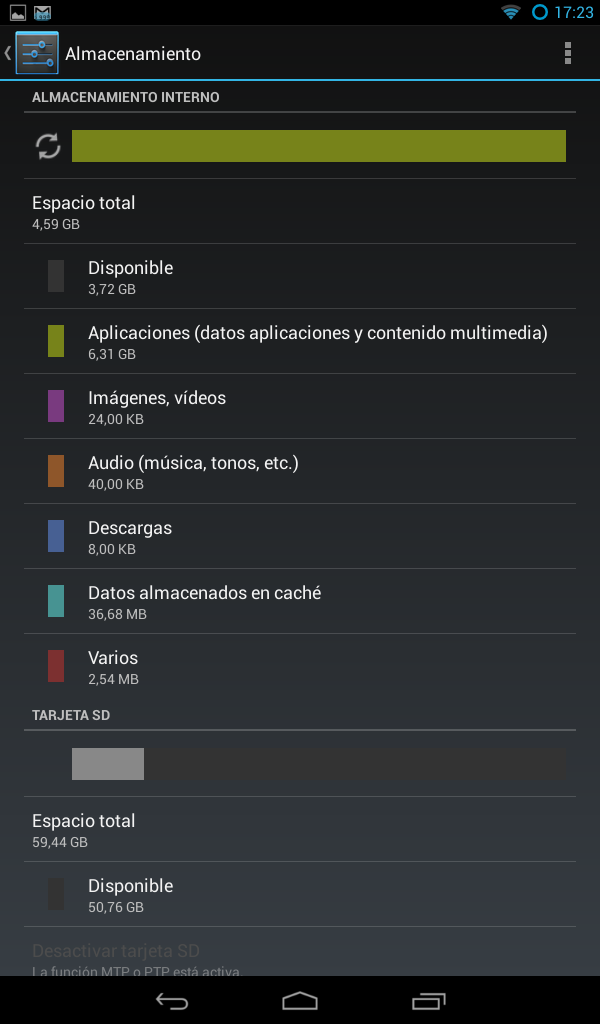Open the overflow menu in the action bar
This screenshot has height=1024, width=600.
tap(567, 54)
